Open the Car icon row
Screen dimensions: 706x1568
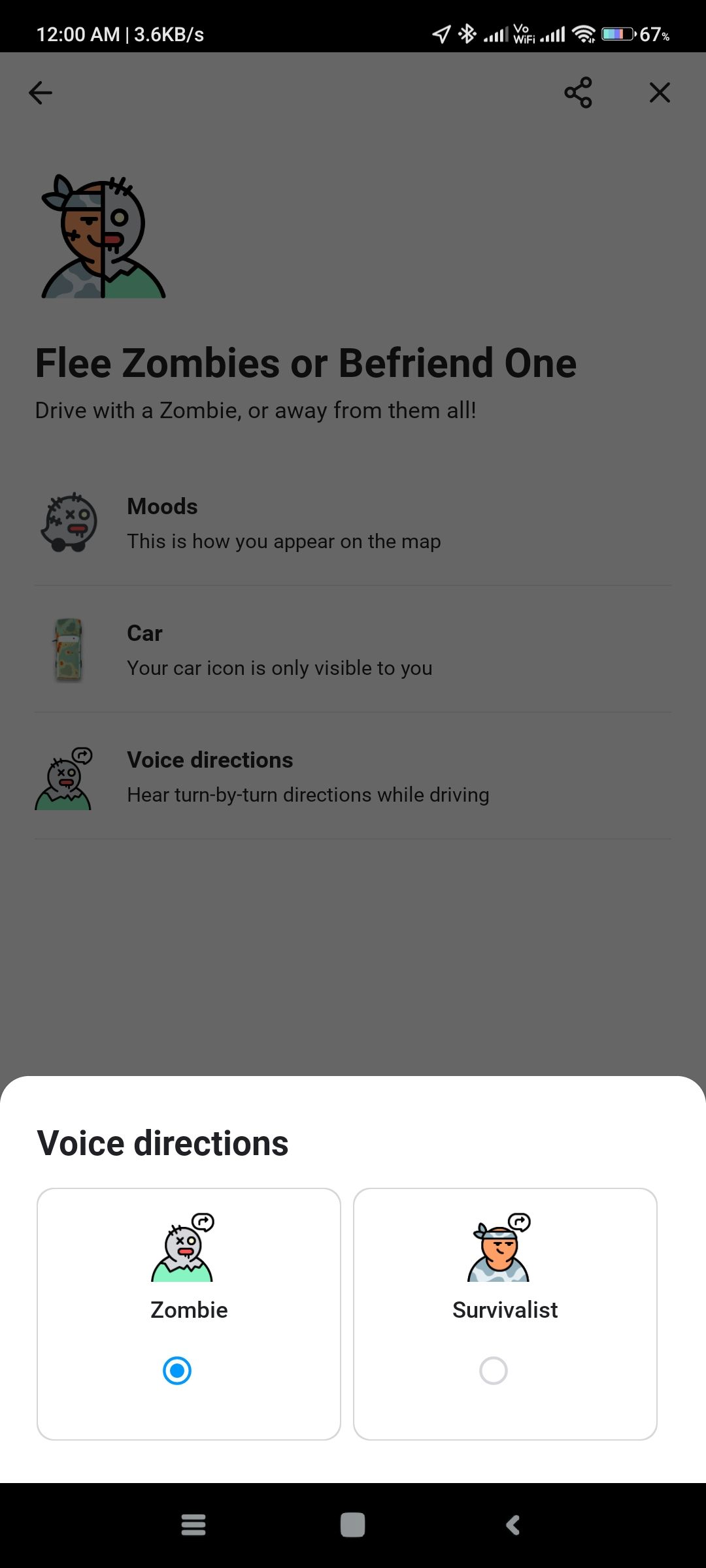(x=353, y=649)
